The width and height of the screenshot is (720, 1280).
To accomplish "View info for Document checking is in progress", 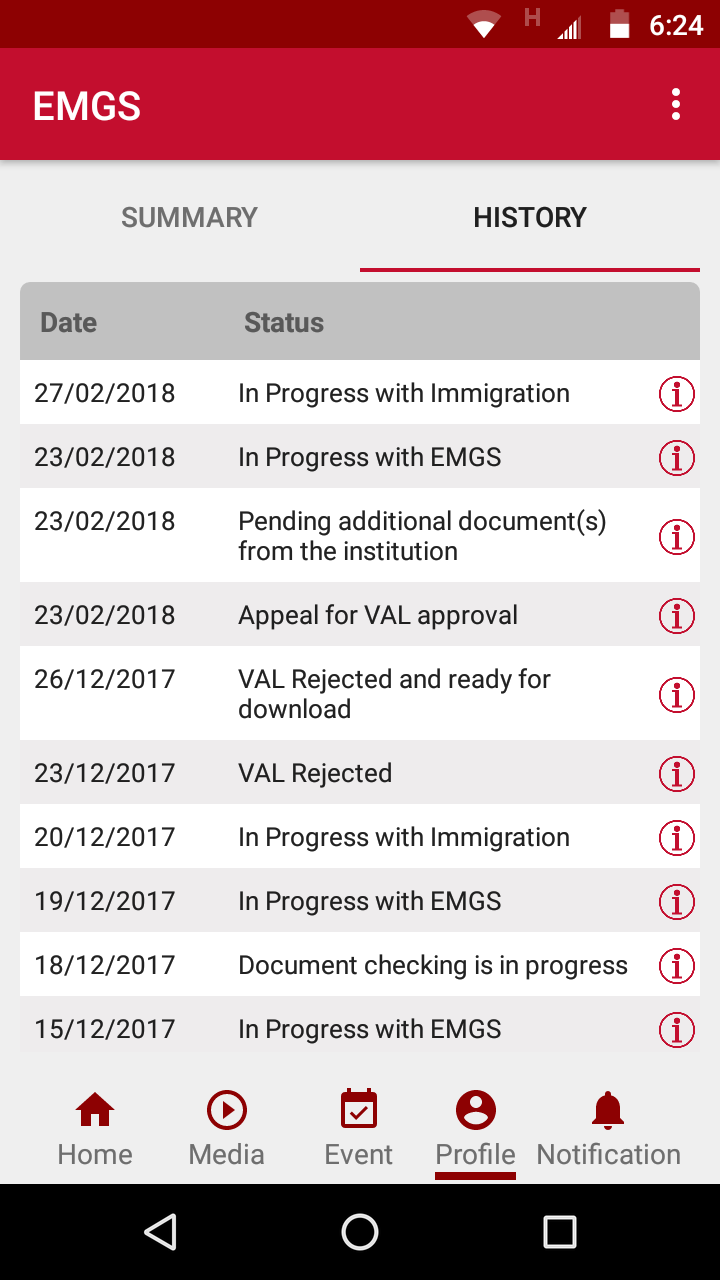I will coord(677,966).
